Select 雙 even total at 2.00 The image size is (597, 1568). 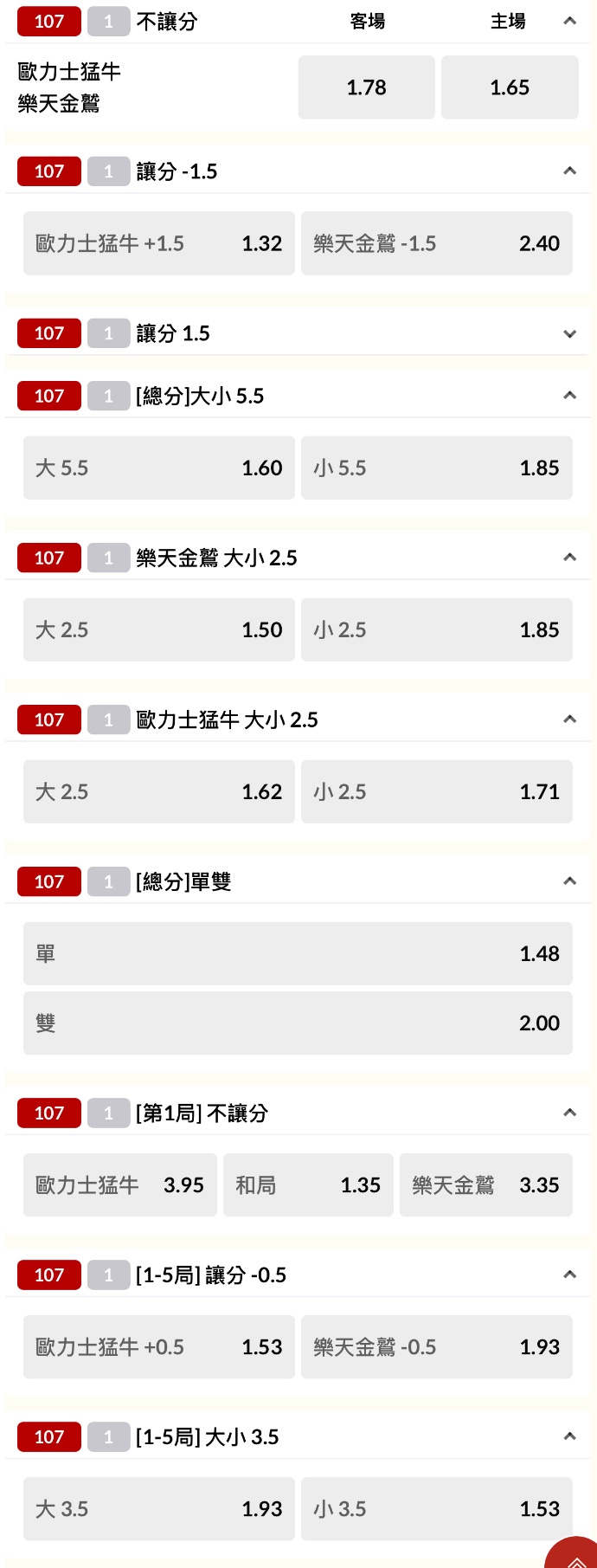pyautogui.click(x=298, y=1023)
